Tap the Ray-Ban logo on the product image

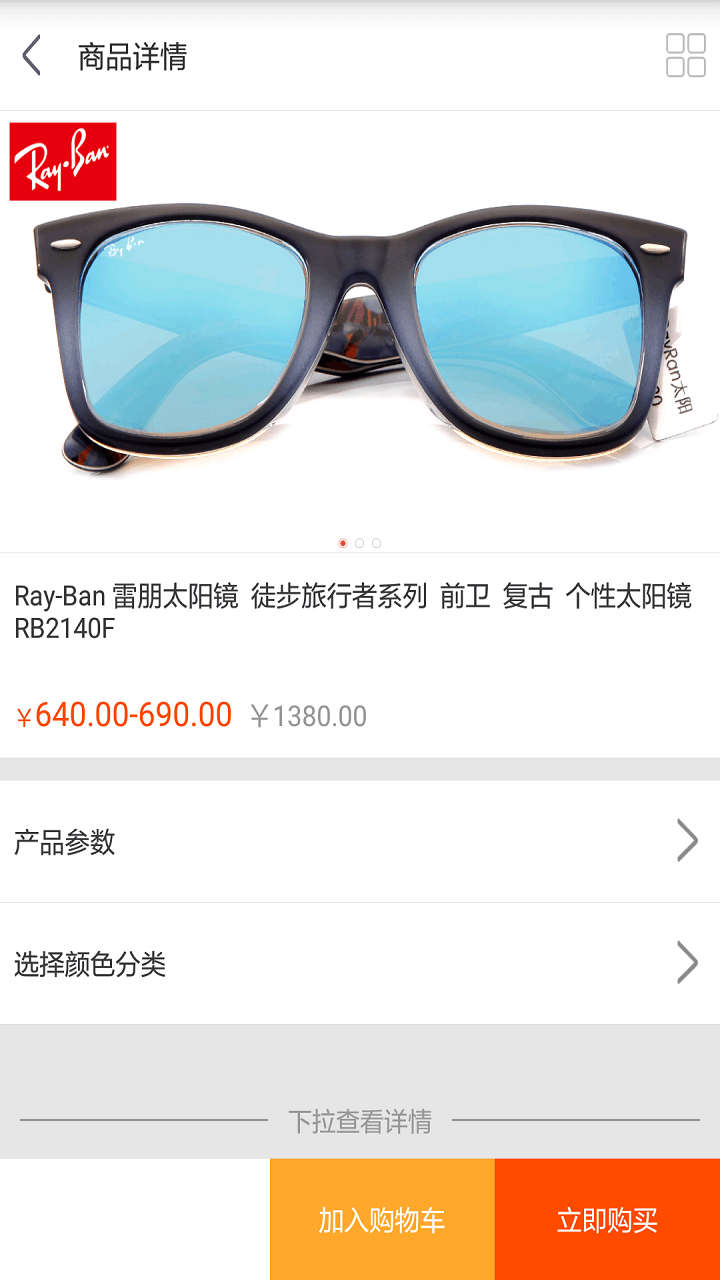click(62, 160)
